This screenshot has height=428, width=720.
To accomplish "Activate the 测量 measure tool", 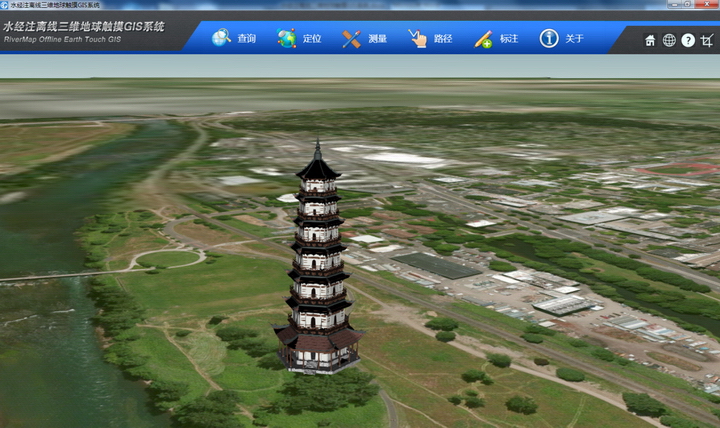I will (364, 39).
